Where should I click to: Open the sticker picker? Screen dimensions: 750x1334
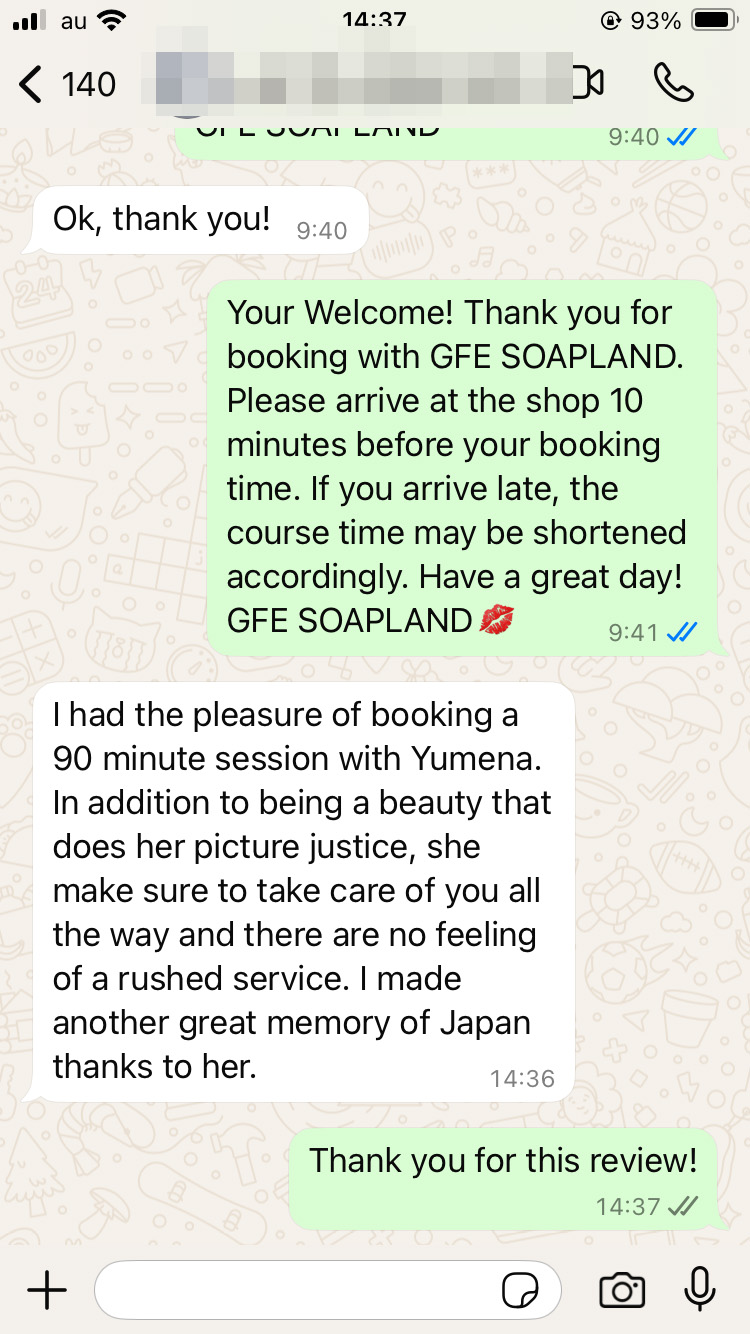(x=521, y=1291)
